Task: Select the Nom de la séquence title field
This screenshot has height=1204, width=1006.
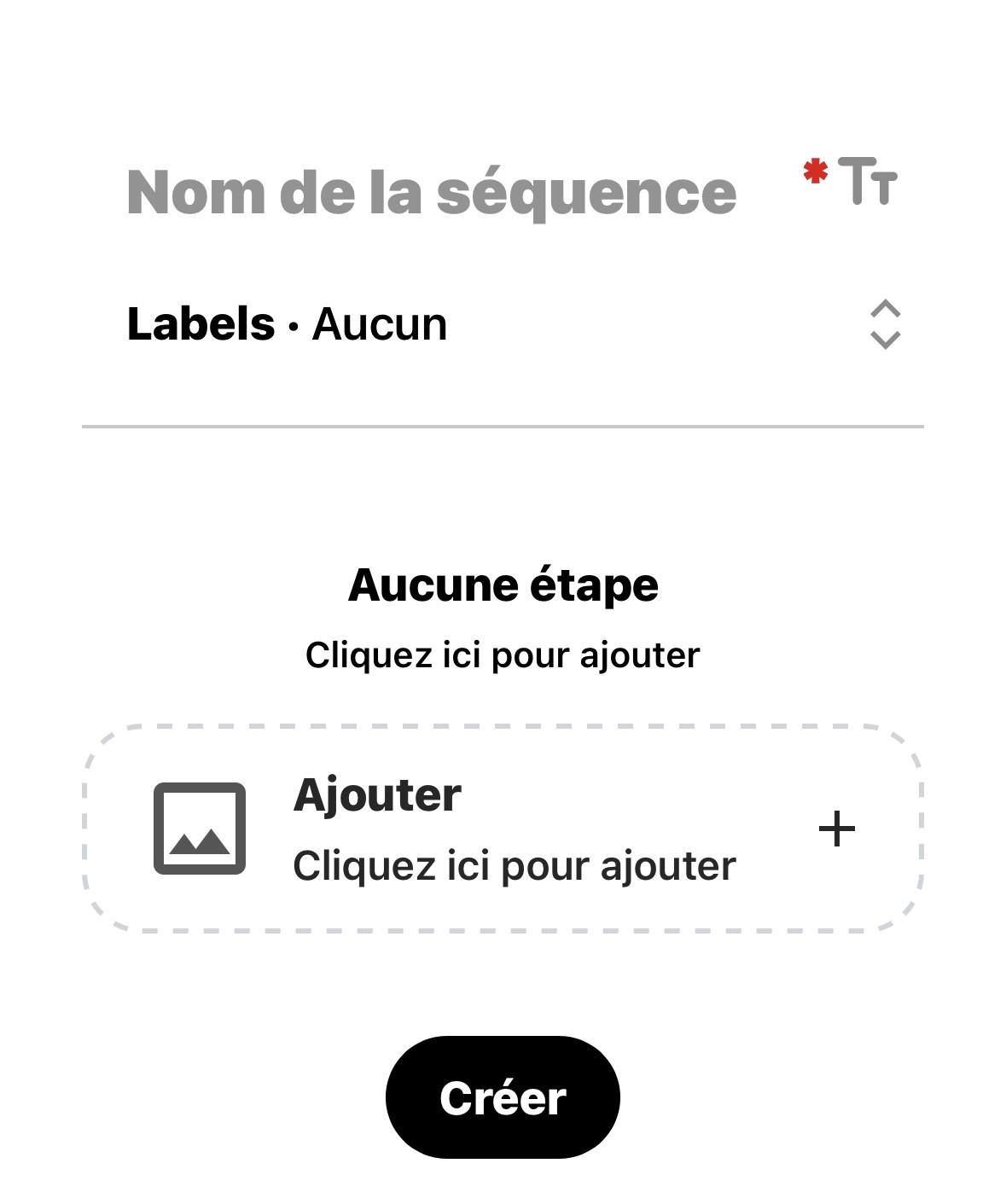Action: [431, 189]
